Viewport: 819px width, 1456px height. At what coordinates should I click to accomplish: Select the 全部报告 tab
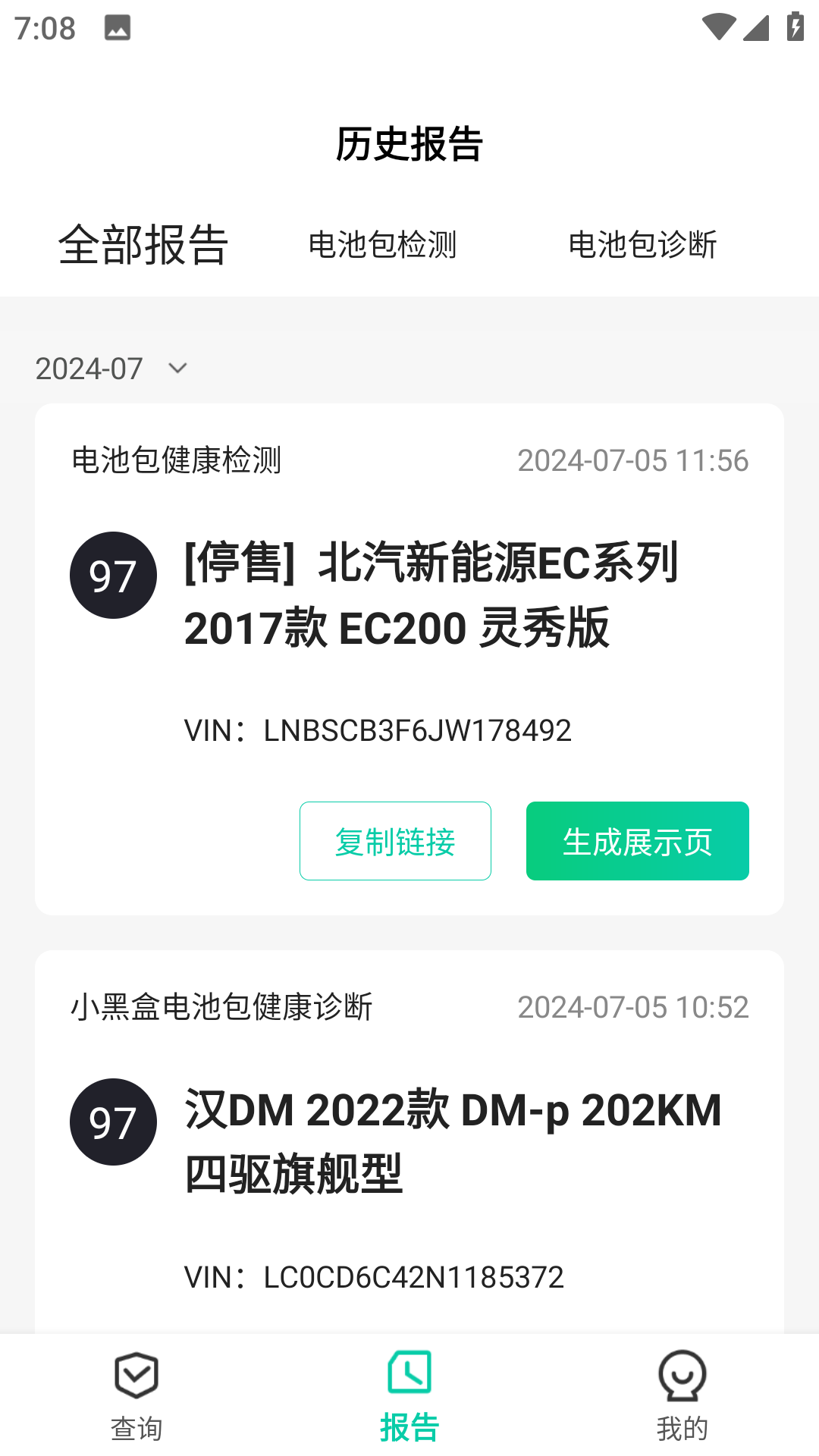[x=145, y=244]
